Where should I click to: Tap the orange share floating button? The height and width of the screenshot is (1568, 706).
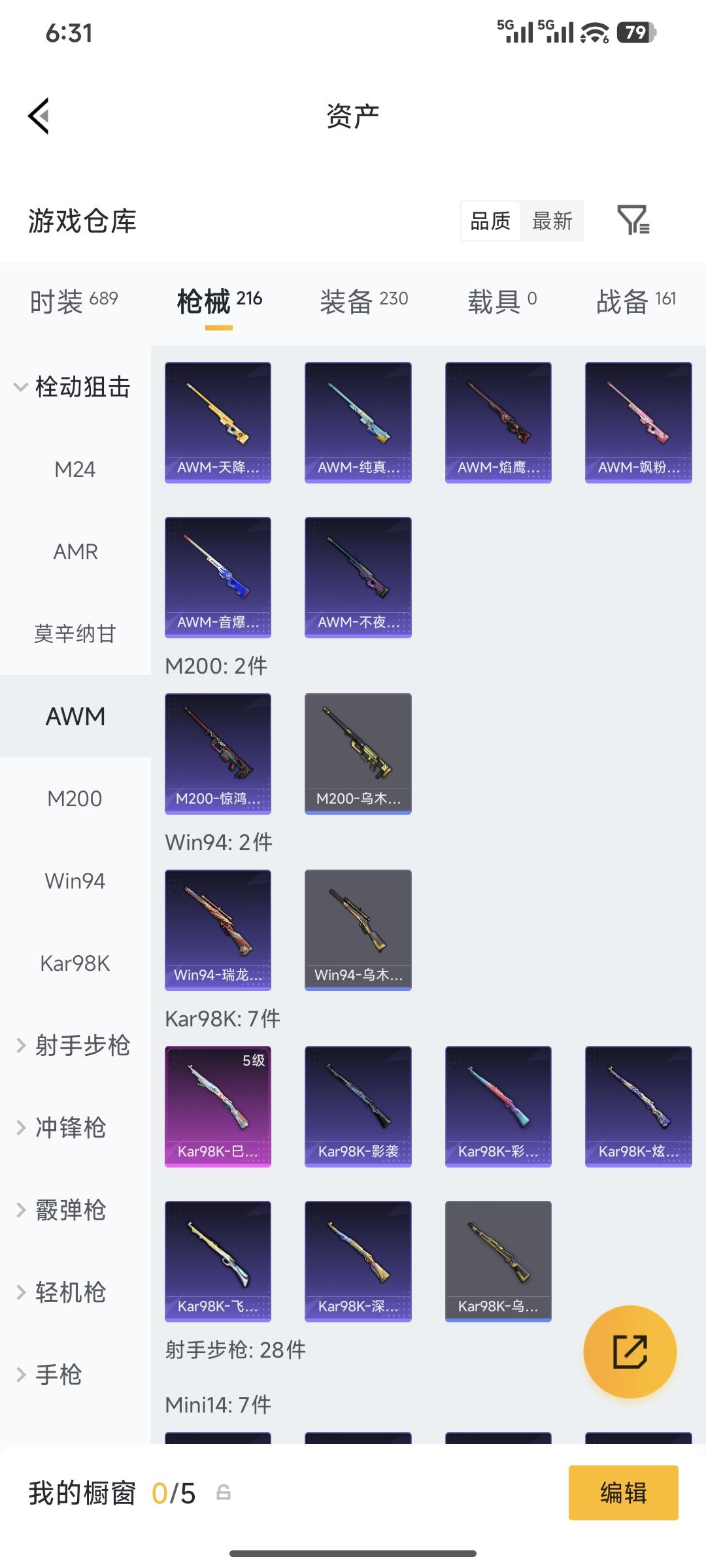630,1351
